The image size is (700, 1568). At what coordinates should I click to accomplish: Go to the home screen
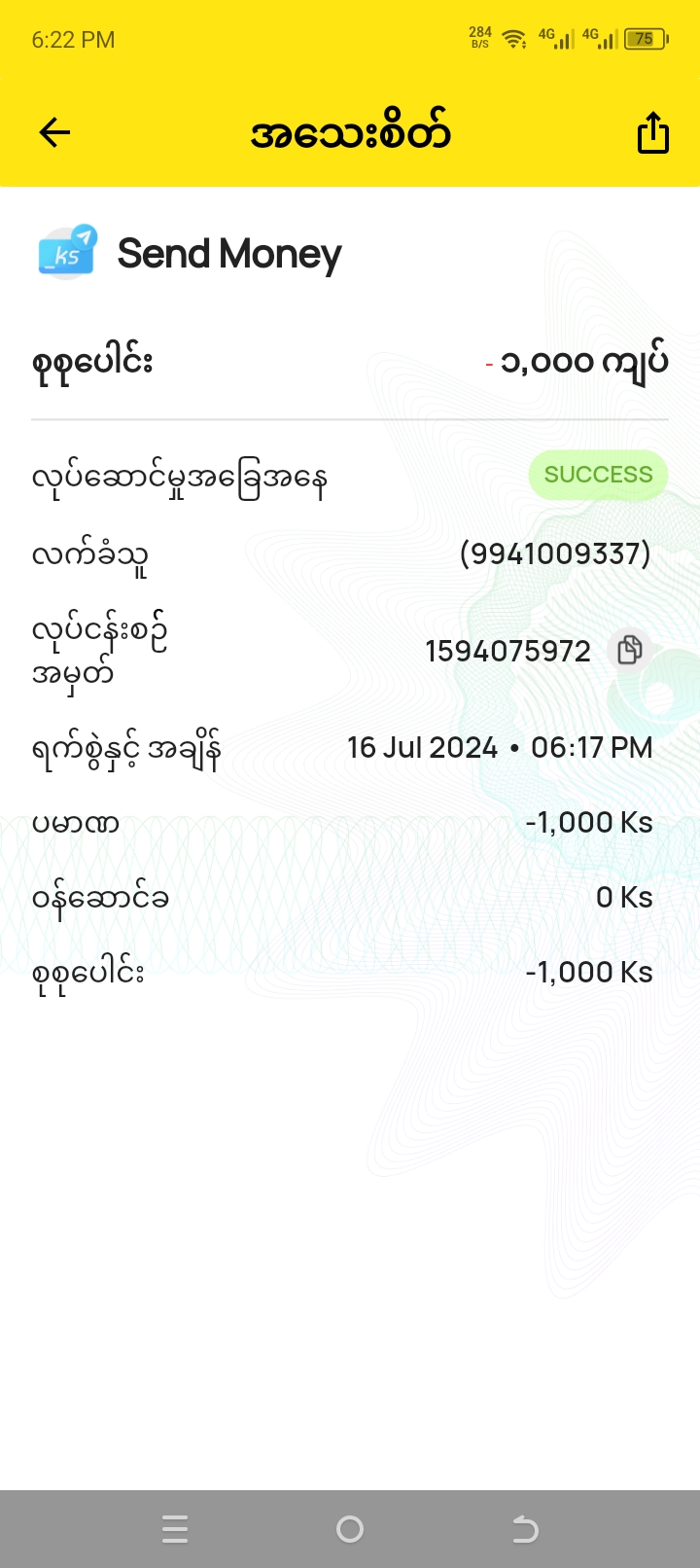click(x=350, y=1529)
